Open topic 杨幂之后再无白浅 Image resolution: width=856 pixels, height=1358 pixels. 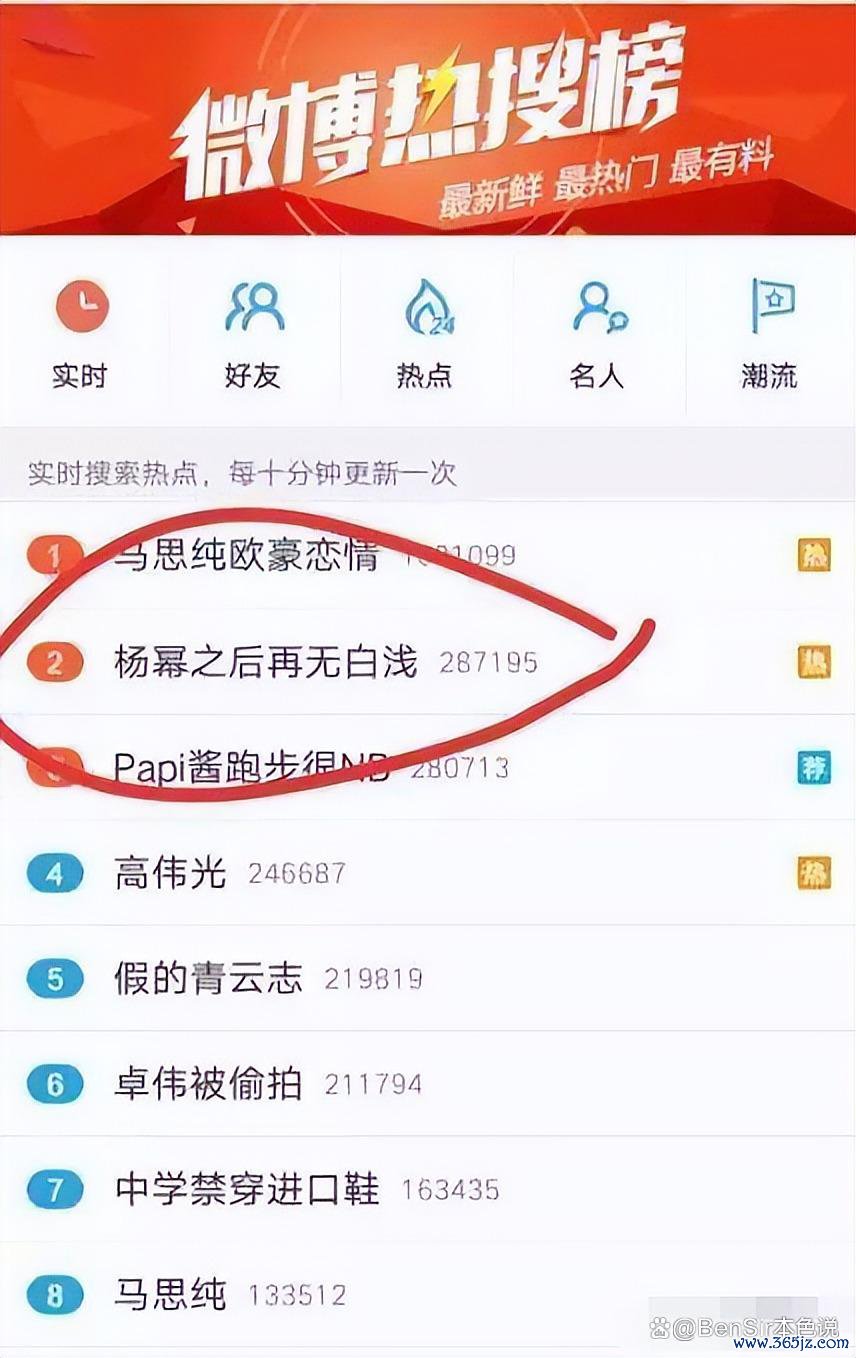[265, 661]
